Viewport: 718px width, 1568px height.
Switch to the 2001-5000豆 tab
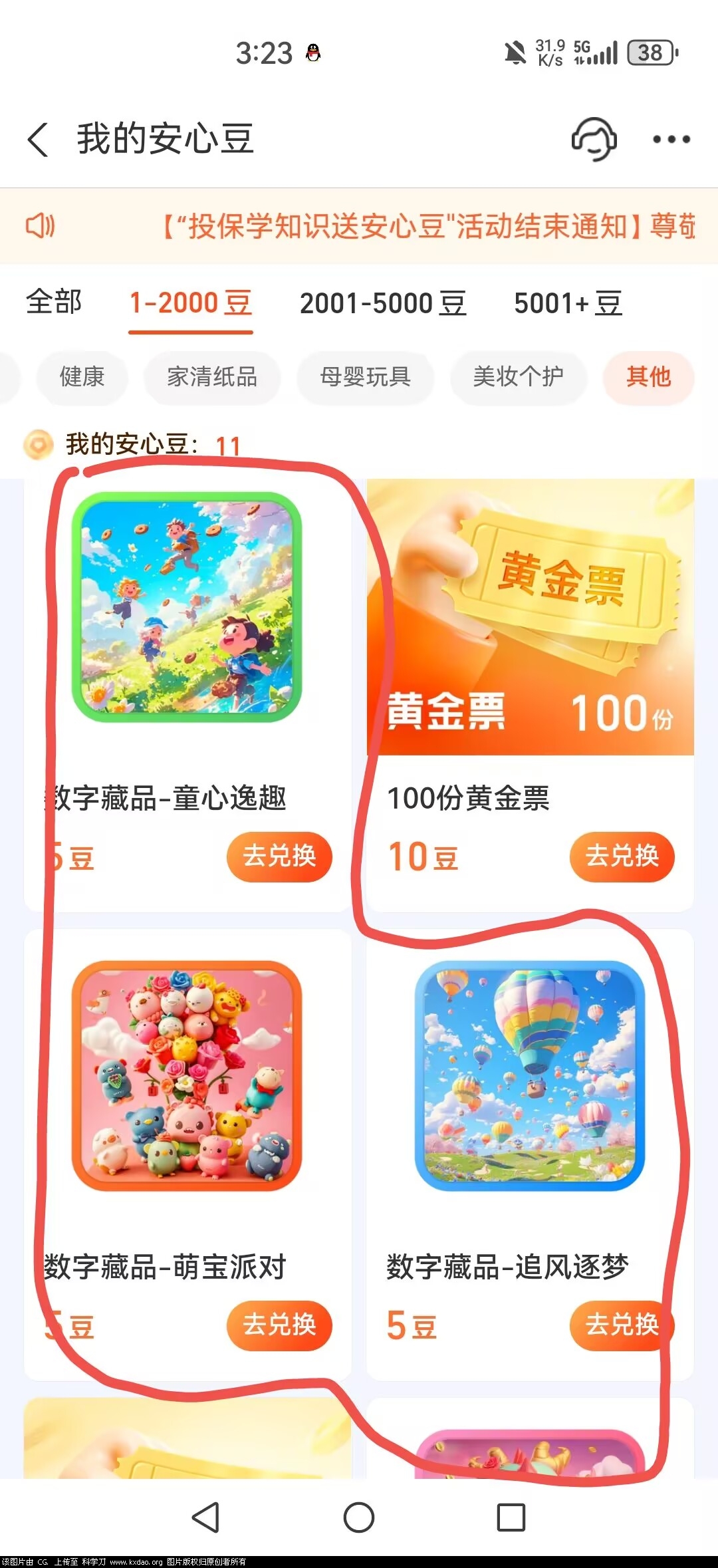383,304
